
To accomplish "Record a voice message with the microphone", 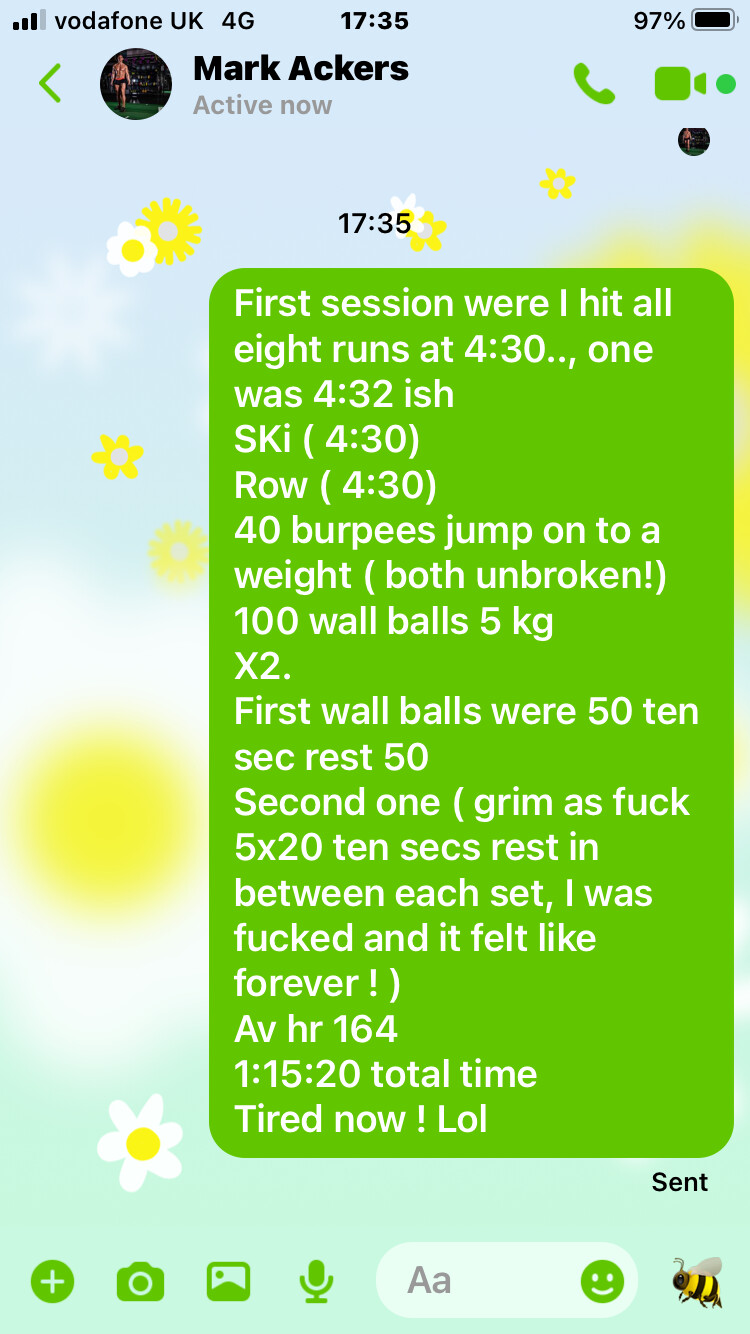I will [317, 1281].
